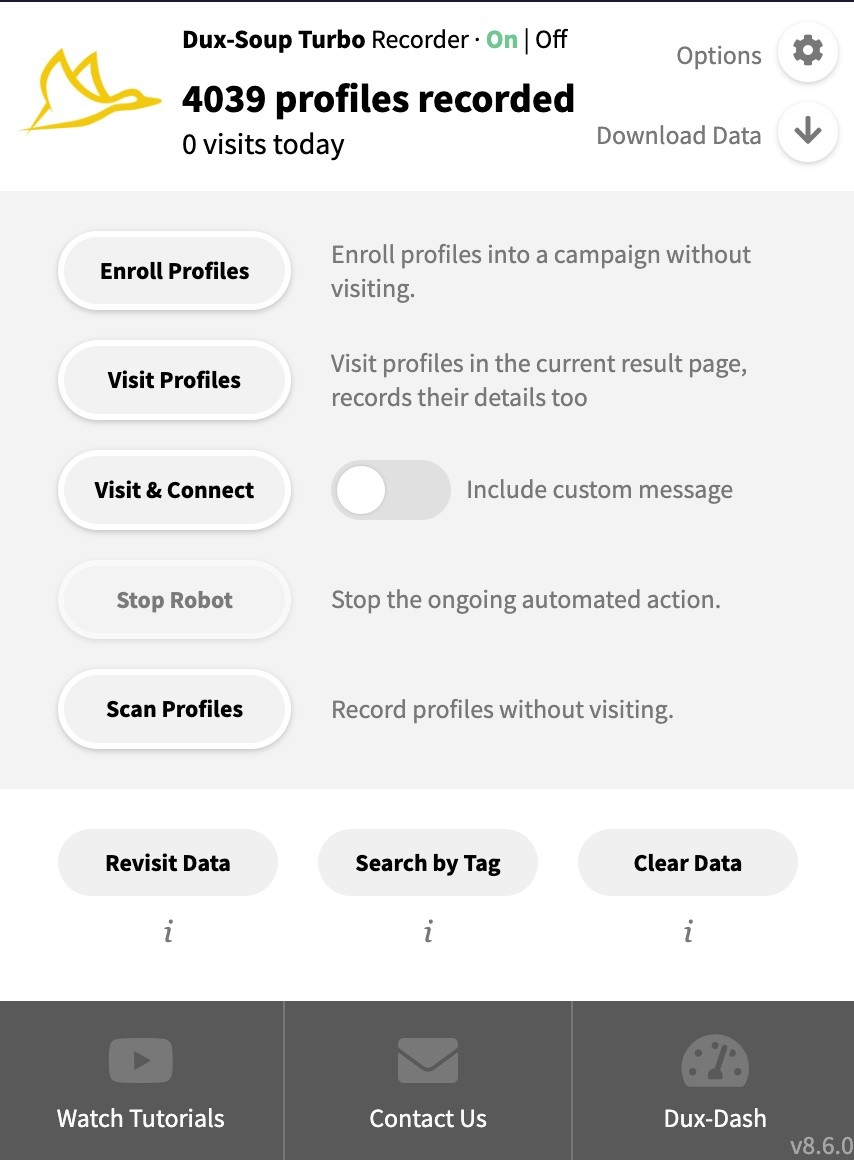Click Scan Profiles to record without visiting
854x1160 pixels.
(x=174, y=708)
